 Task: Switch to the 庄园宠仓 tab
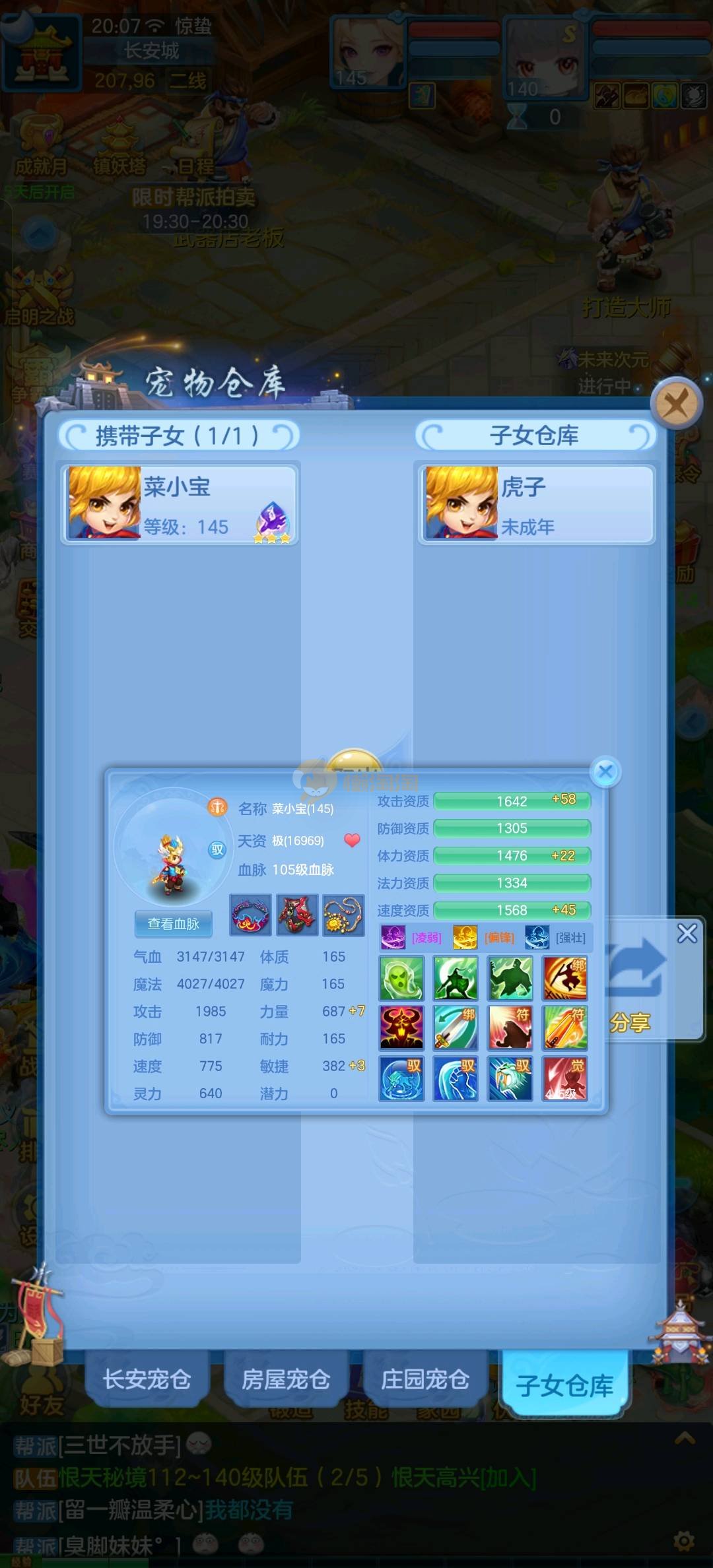click(425, 1379)
